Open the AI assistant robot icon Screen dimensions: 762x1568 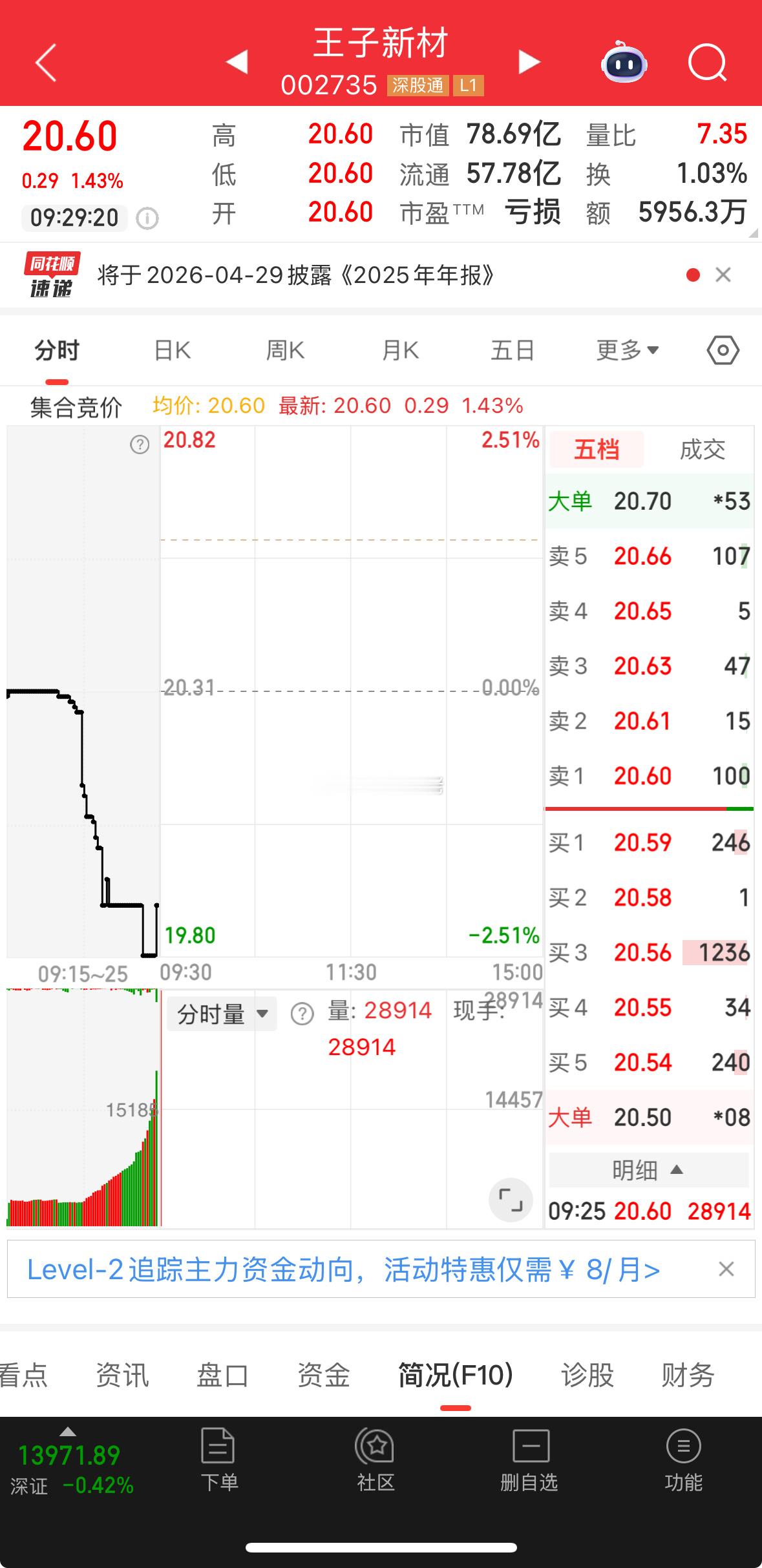point(622,63)
